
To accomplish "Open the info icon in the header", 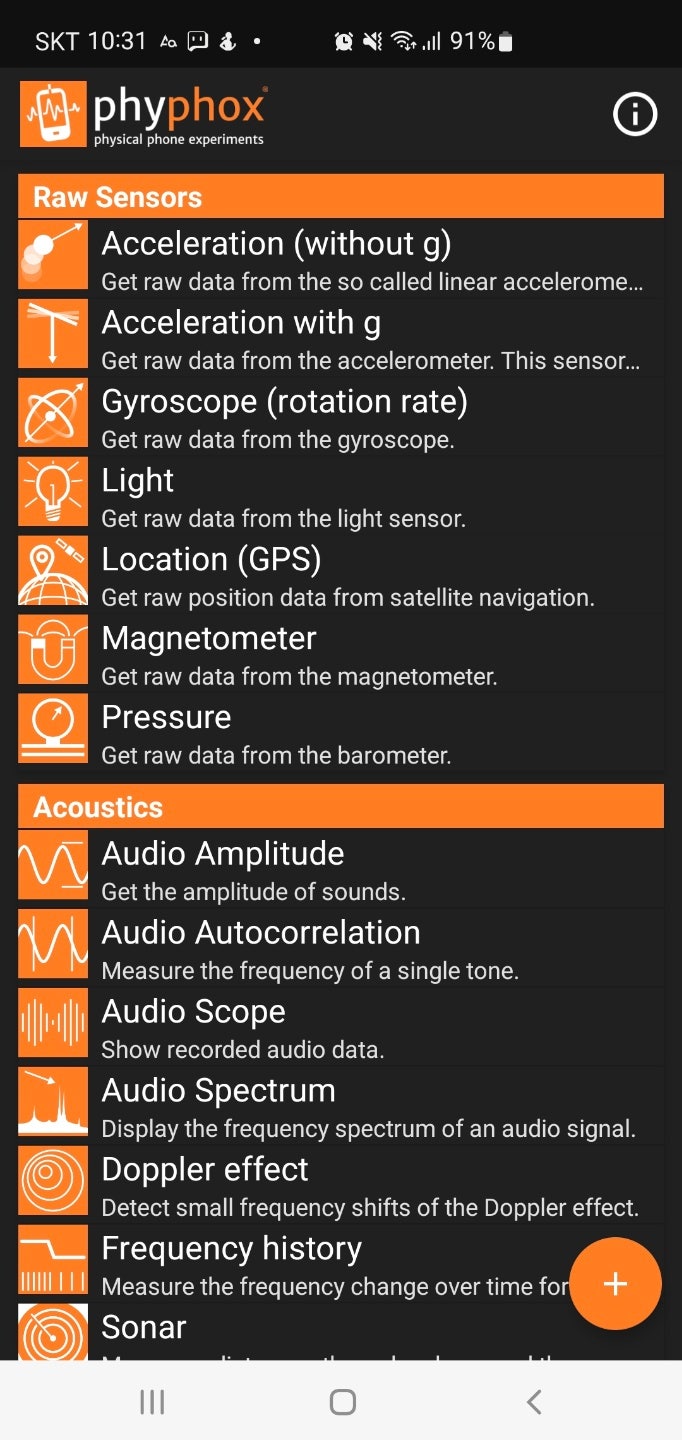I will (x=635, y=114).
